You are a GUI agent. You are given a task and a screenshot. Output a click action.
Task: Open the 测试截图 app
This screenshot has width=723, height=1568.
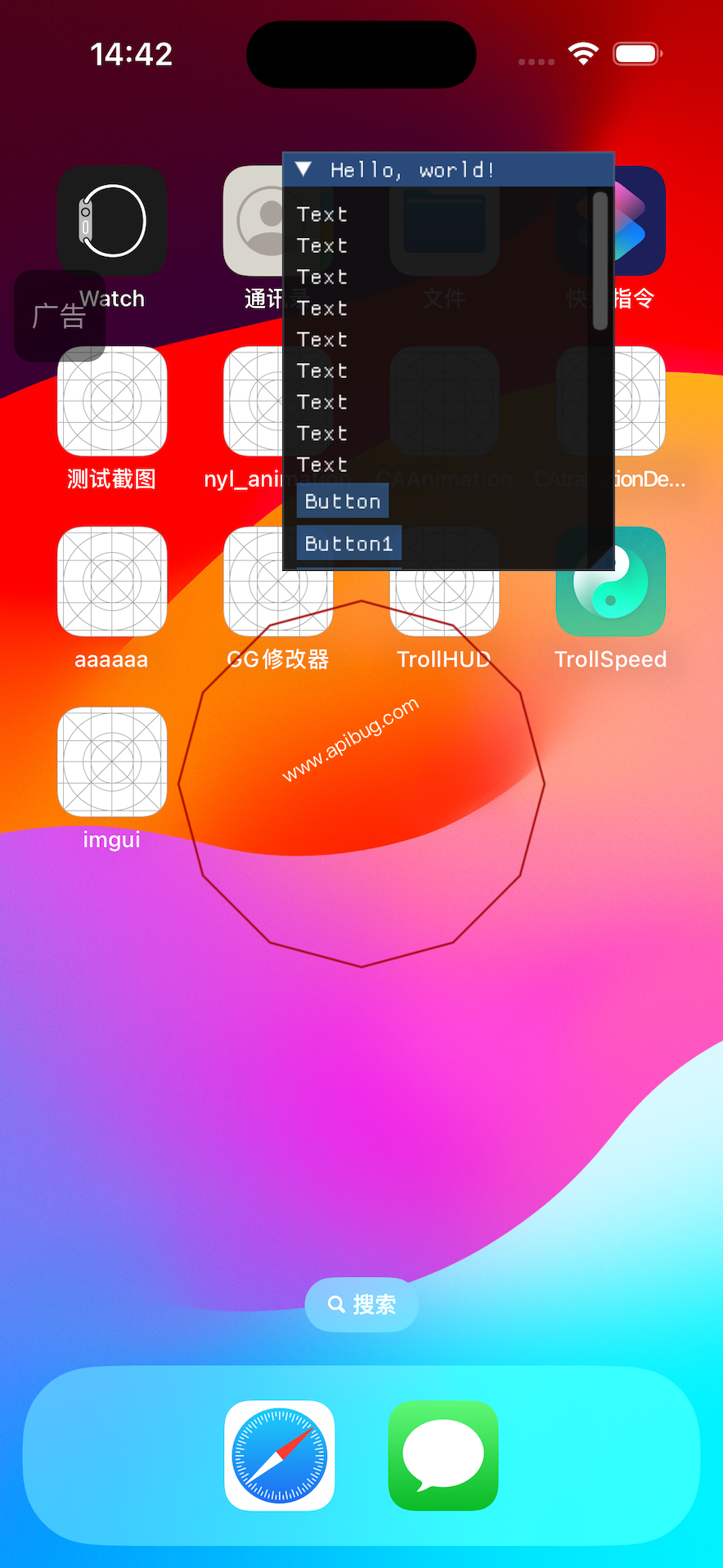click(112, 402)
